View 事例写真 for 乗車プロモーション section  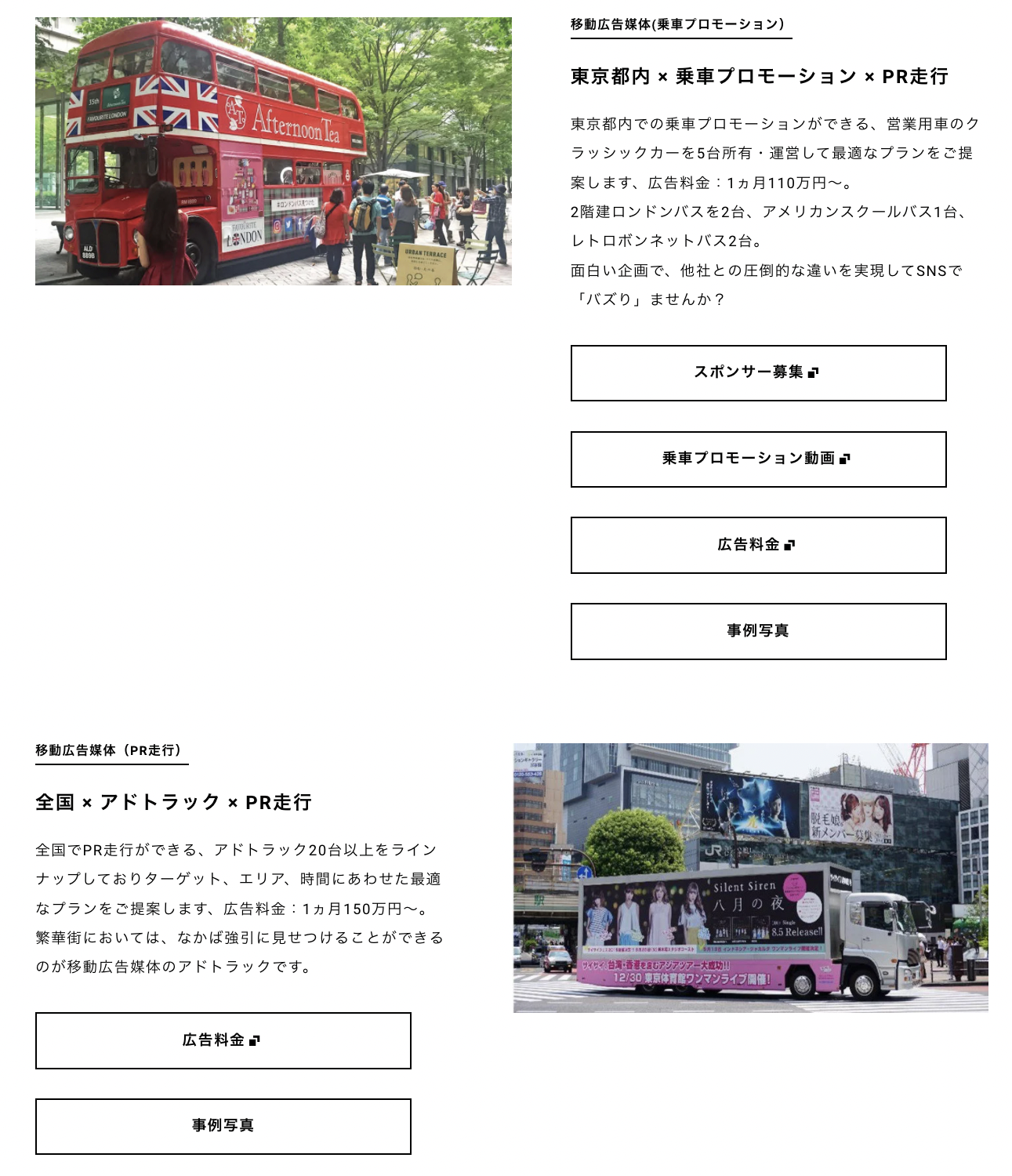click(757, 631)
